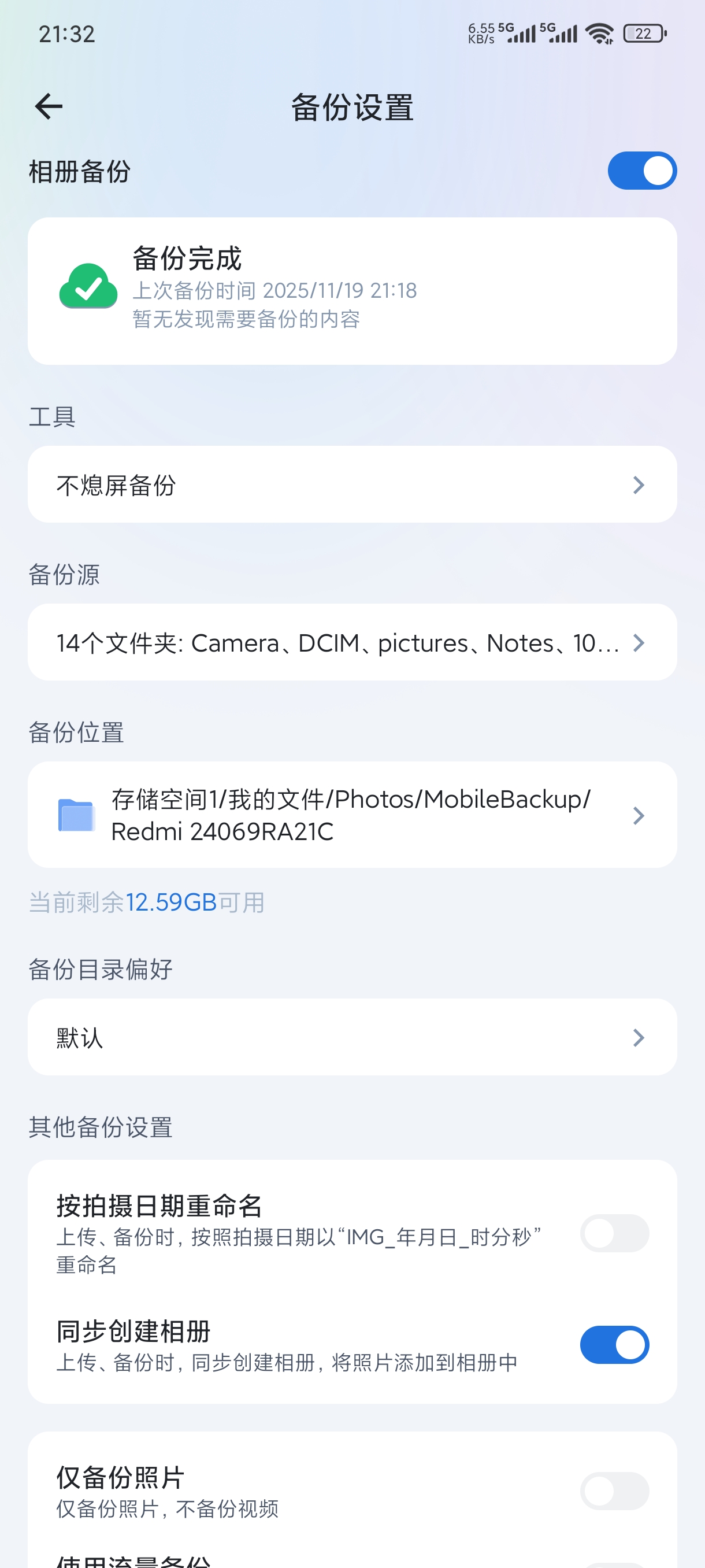This screenshot has width=705, height=1568.
Task: Open the 不熄屏备份 settings via its chevron
Action: (637, 484)
